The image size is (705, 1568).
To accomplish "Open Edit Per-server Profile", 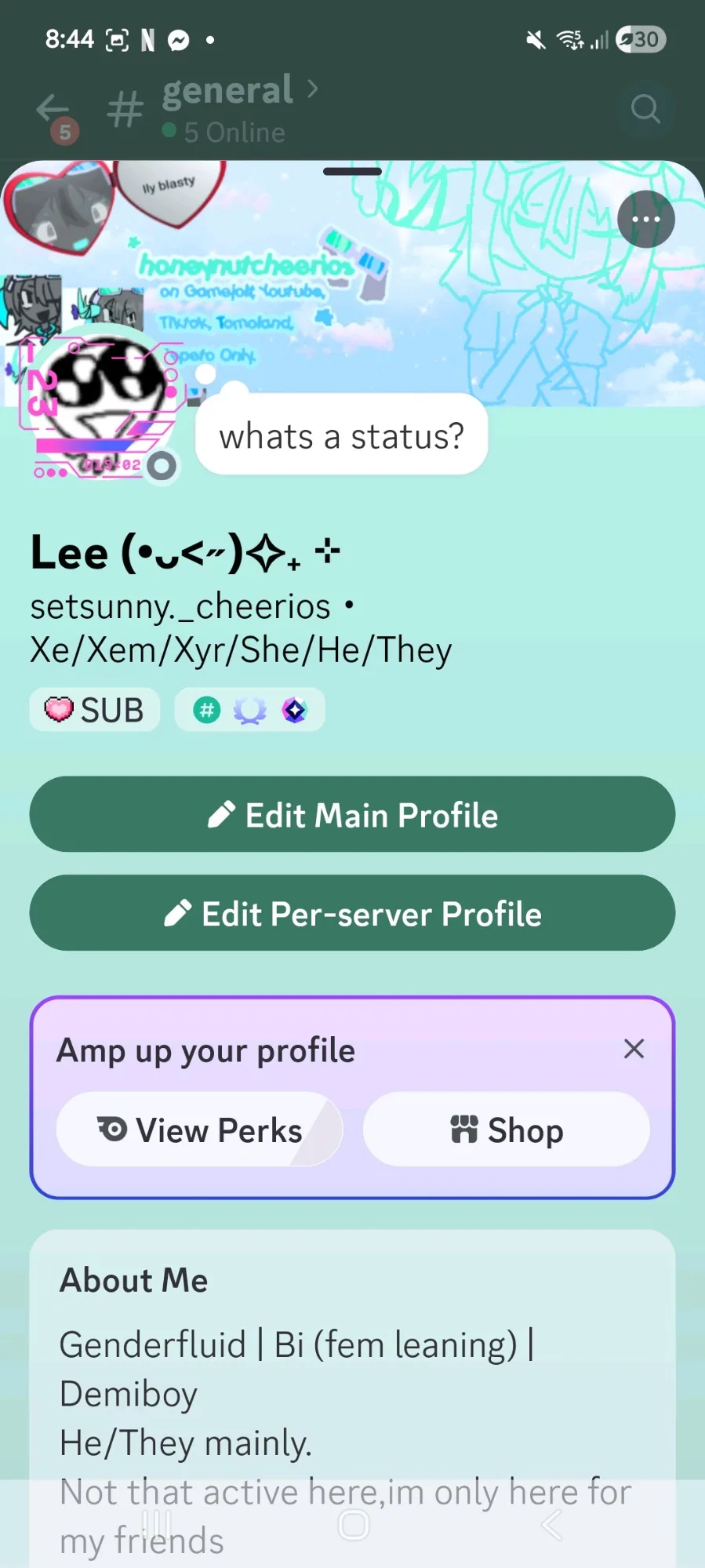I will 352,913.
